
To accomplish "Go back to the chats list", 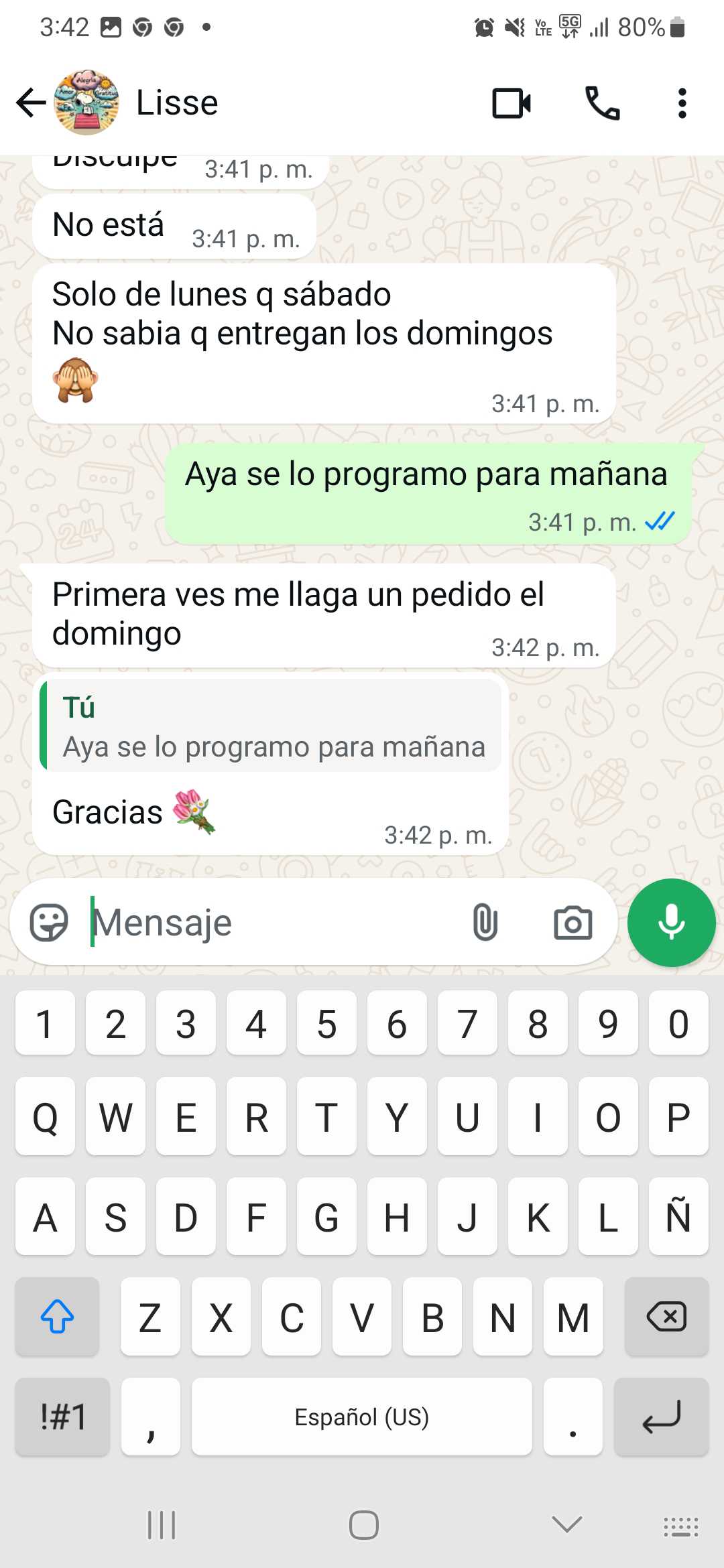I will 31,103.
